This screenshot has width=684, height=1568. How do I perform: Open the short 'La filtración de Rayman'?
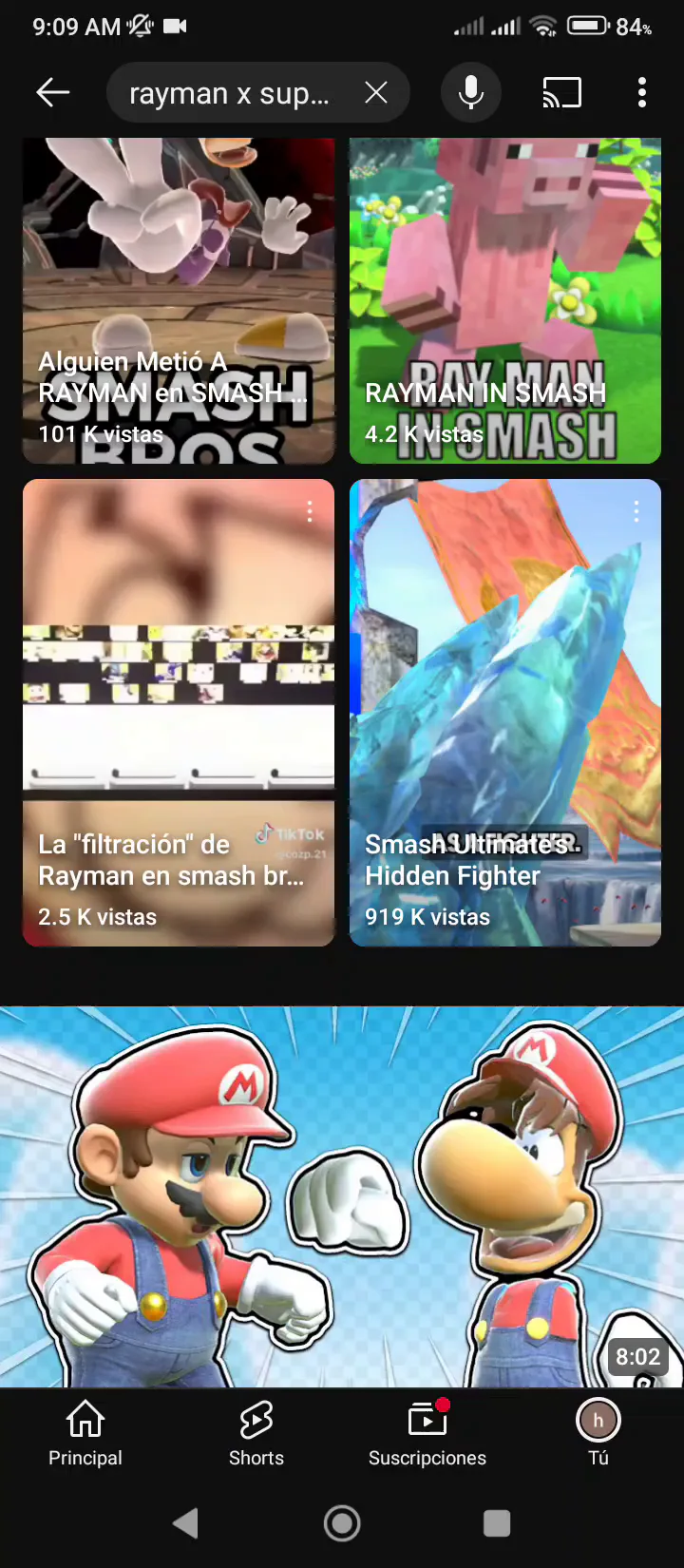click(179, 713)
